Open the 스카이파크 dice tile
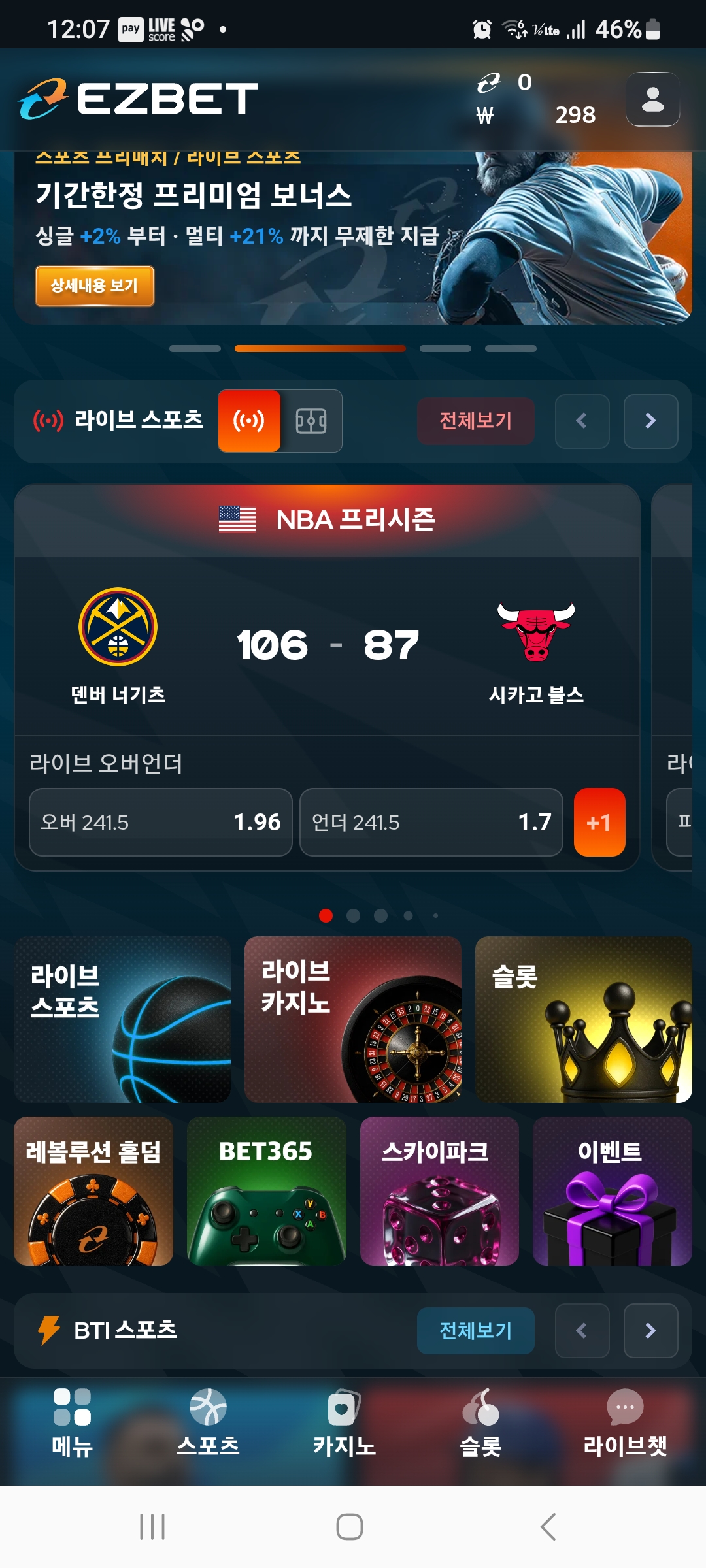Image resolution: width=706 pixels, height=1568 pixels. tap(439, 1190)
